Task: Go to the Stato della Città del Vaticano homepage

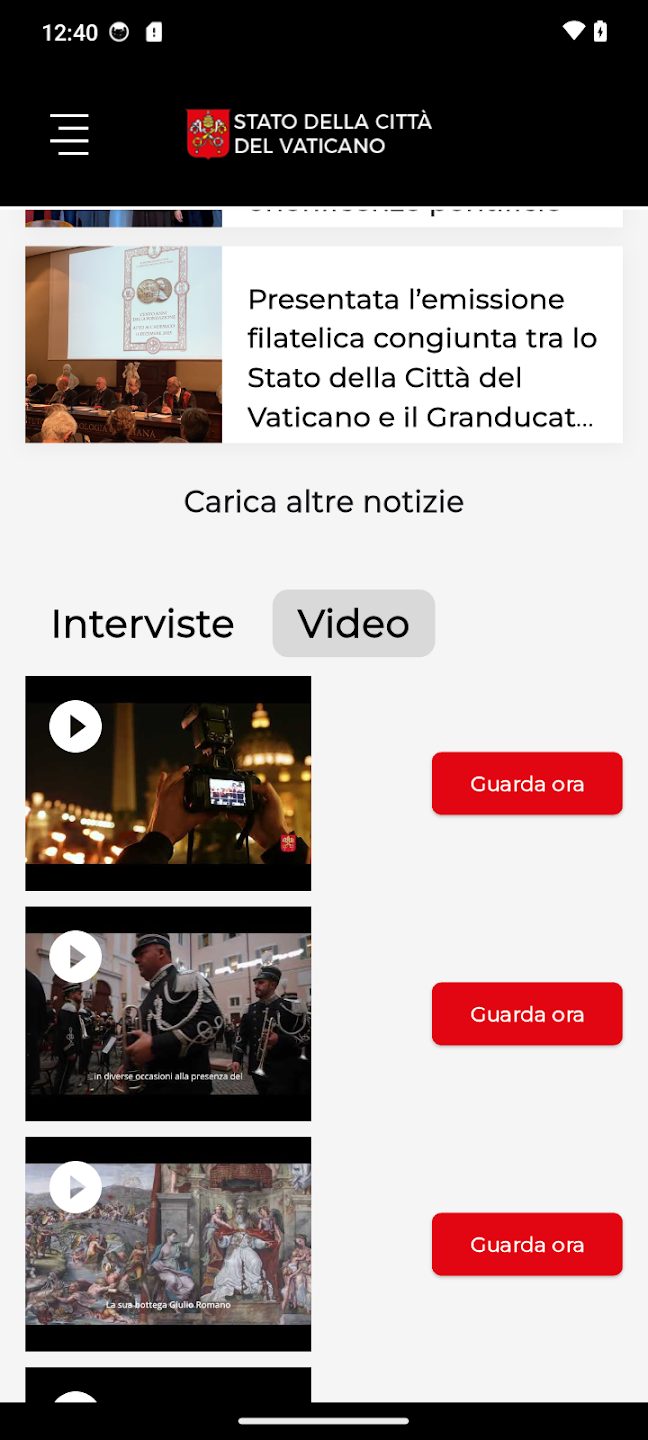Action: point(310,134)
